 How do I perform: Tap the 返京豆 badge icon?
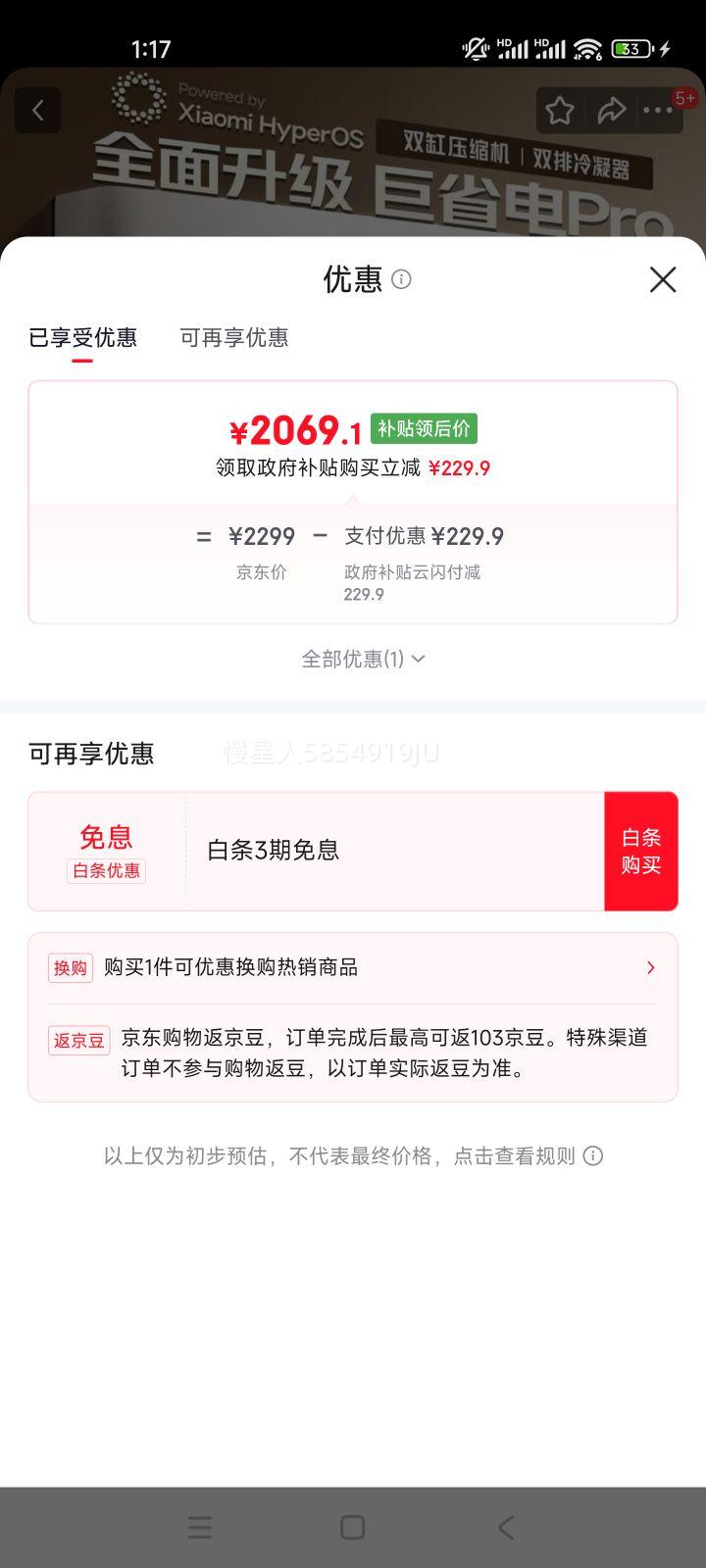[x=78, y=1041]
